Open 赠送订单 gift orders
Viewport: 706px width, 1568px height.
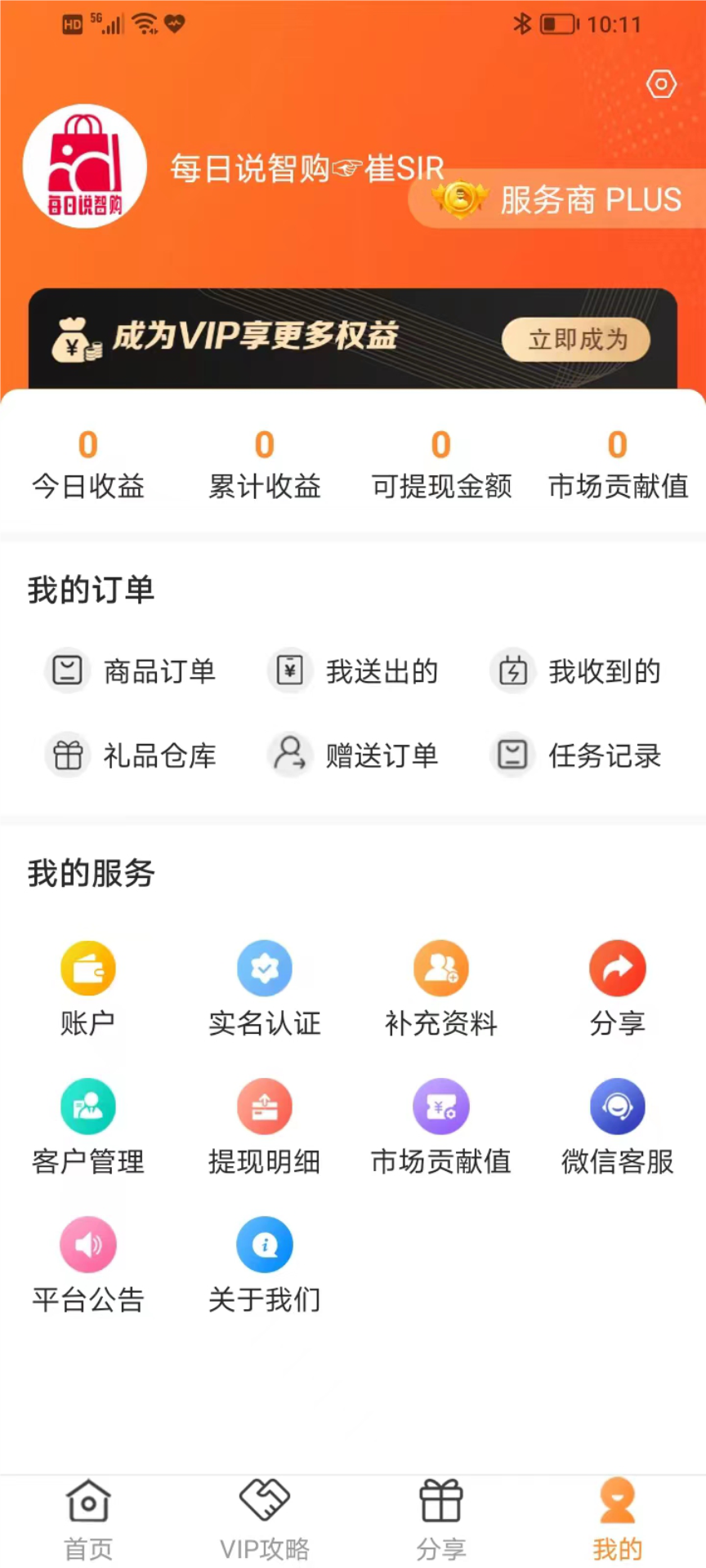click(x=353, y=755)
